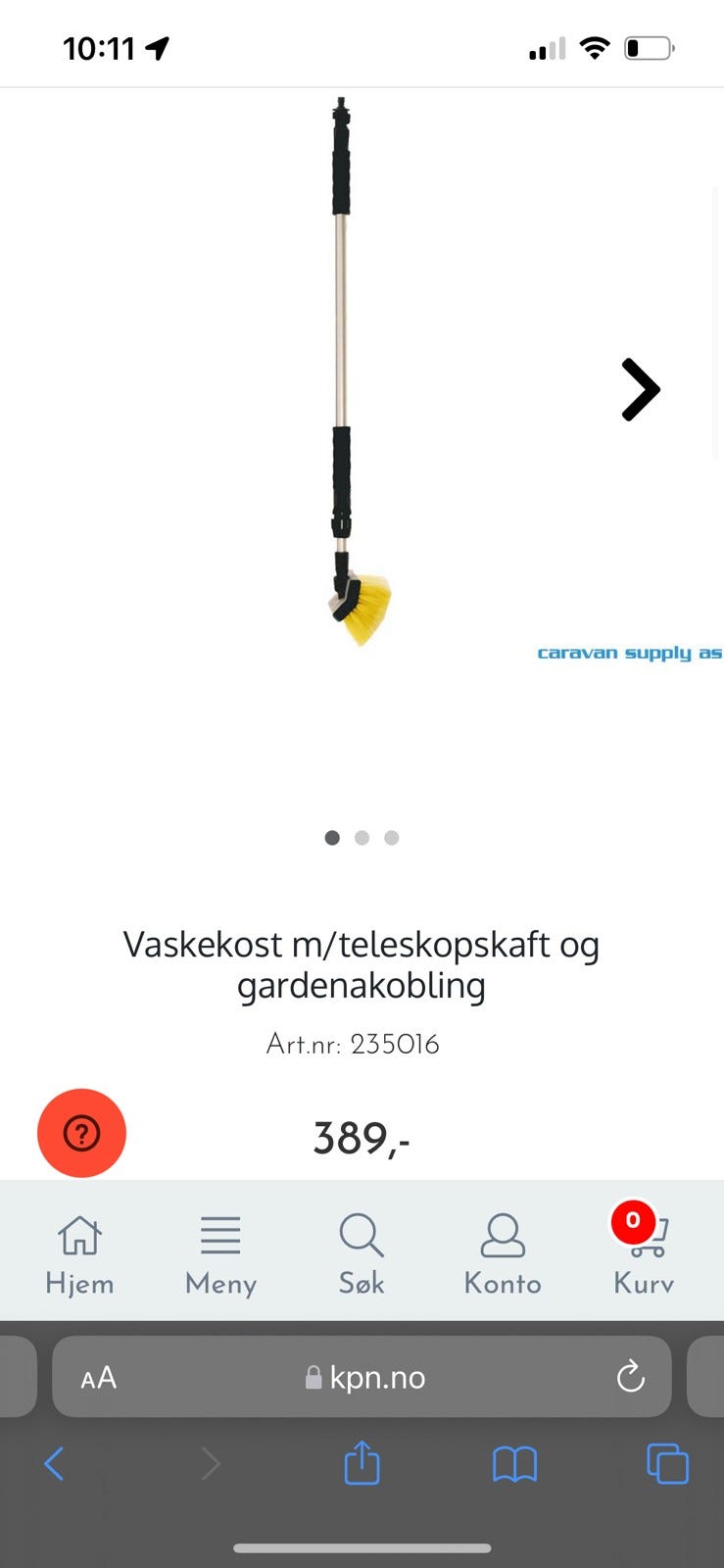Open the red help question mark button
Image resolution: width=724 pixels, height=1568 pixels.
point(81,1133)
